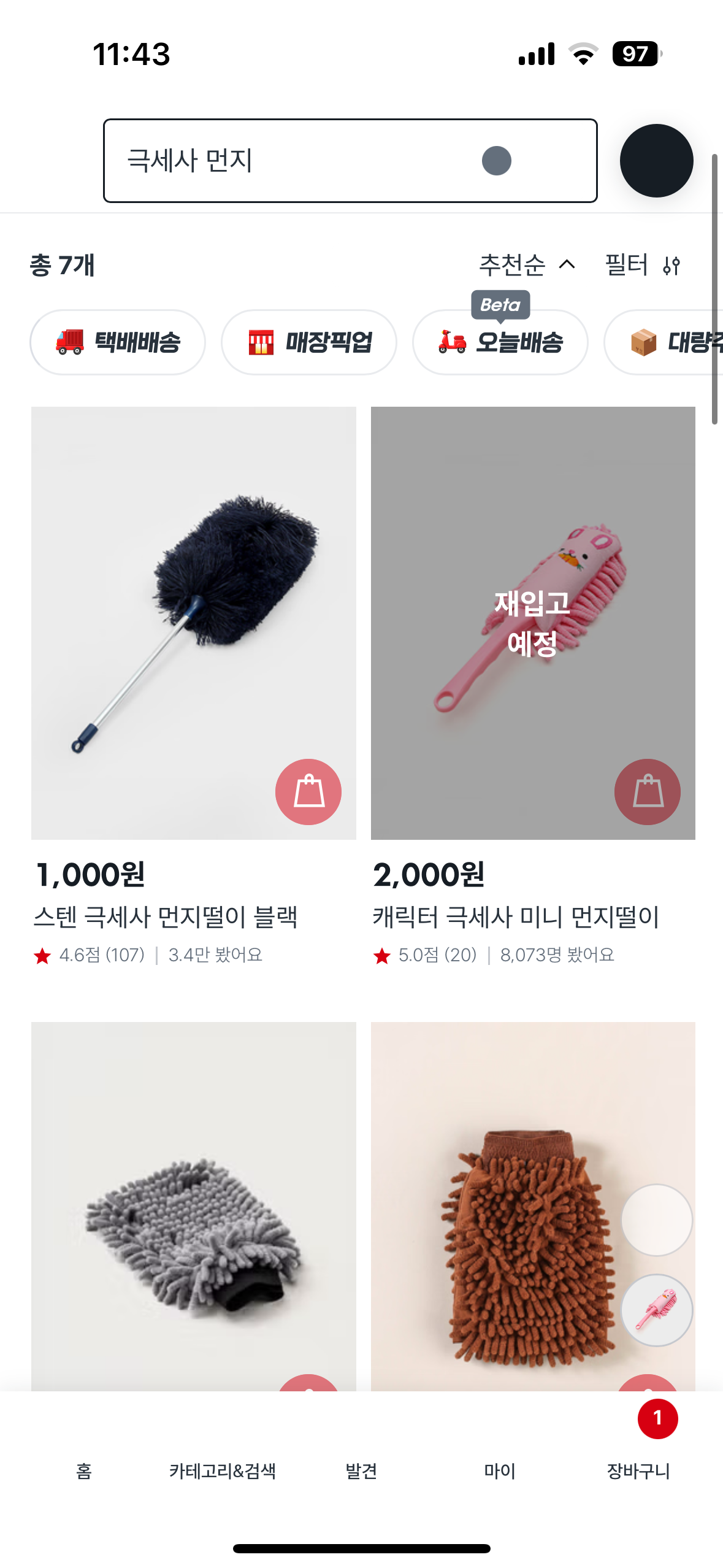
Task: Open the 필터 filter options
Action: point(642,265)
